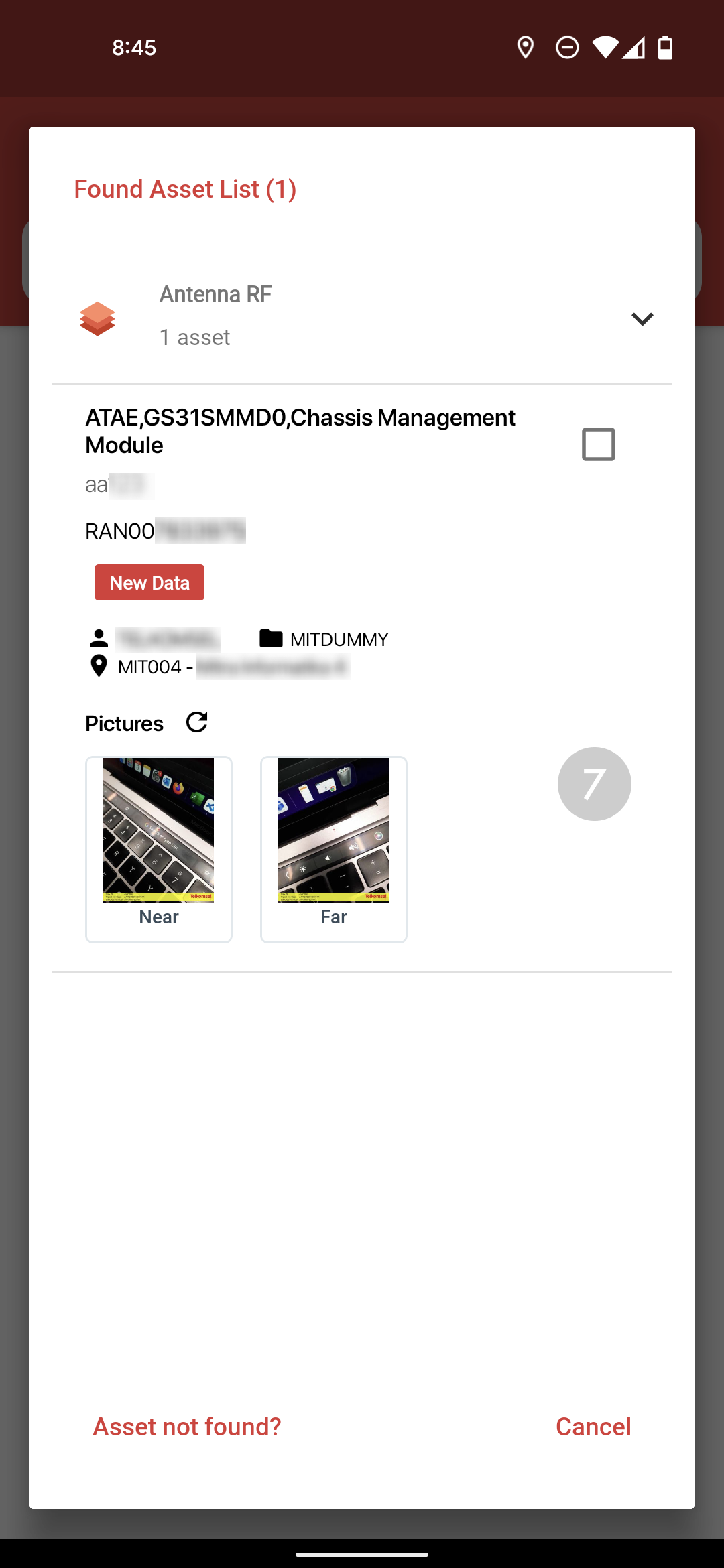Tap the gray number 7 circle
Viewport: 724px width, 1568px height.
(x=594, y=784)
